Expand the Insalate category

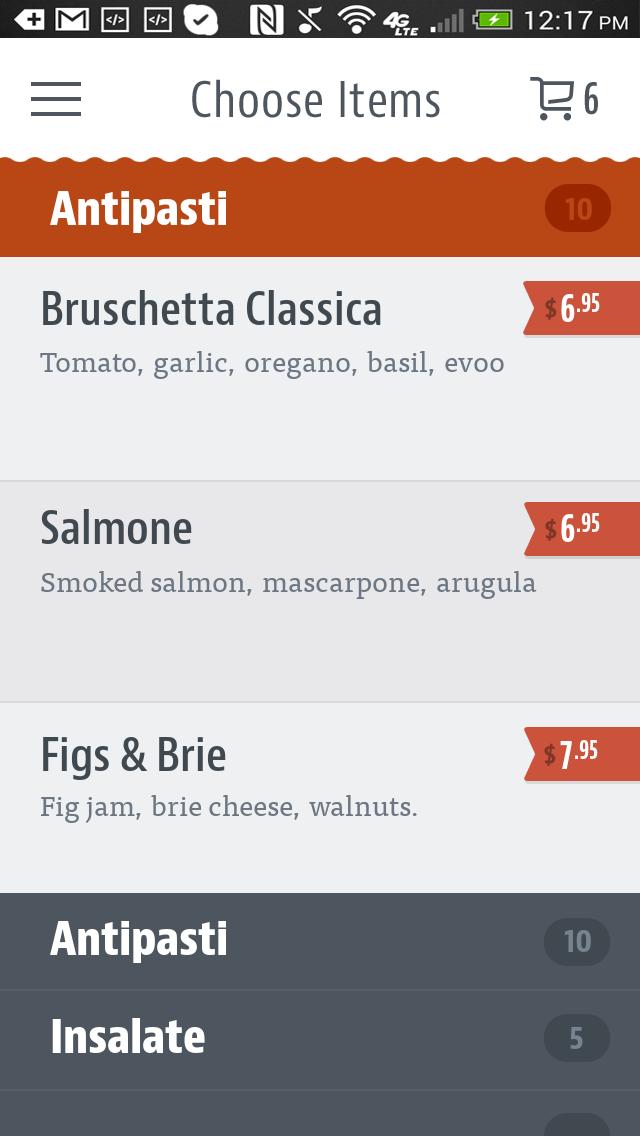coord(320,1039)
